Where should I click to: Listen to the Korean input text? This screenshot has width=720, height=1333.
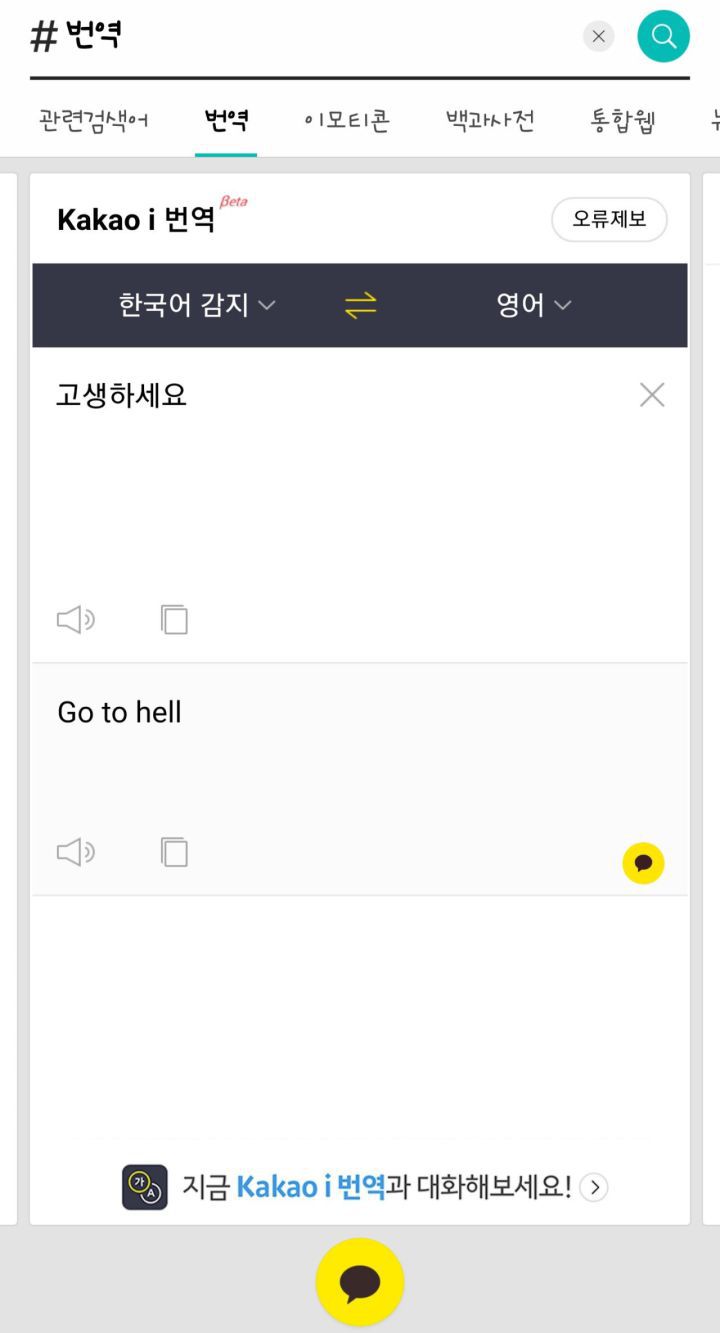75,620
